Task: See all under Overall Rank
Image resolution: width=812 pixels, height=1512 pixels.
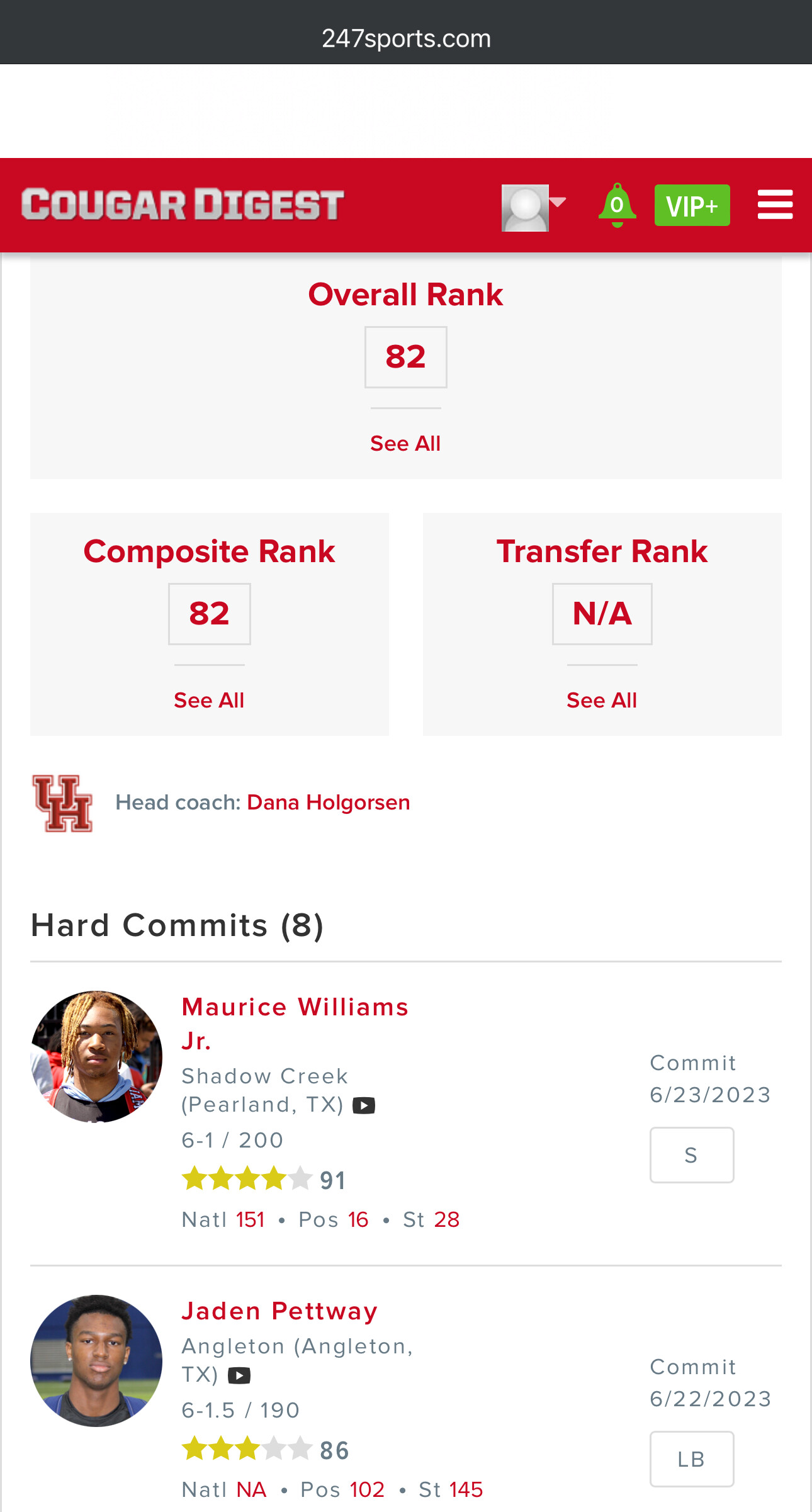Action: click(x=405, y=444)
